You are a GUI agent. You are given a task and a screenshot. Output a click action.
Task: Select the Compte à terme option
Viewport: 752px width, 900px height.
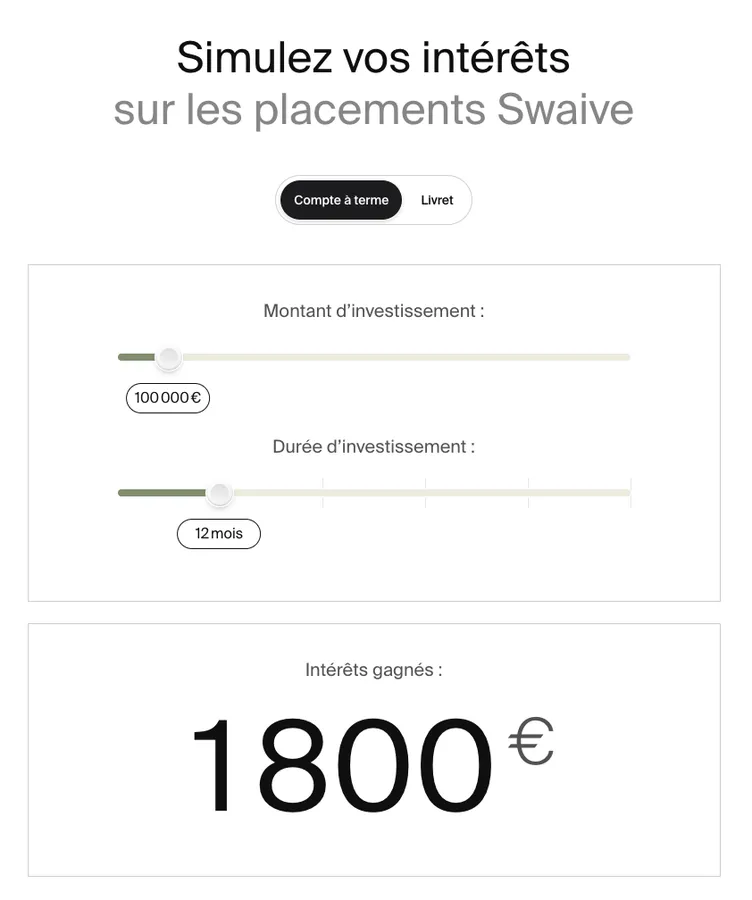341,200
